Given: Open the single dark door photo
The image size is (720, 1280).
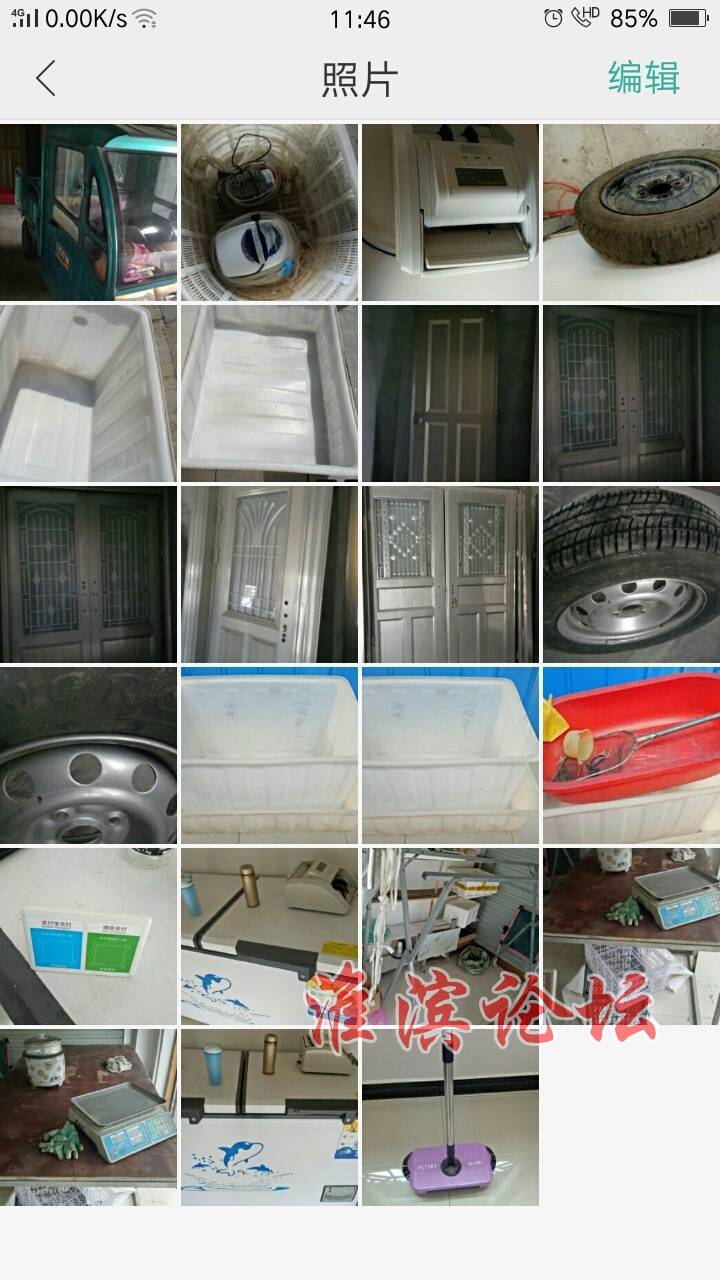Looking at the screenshot, I should pos(450,393).
